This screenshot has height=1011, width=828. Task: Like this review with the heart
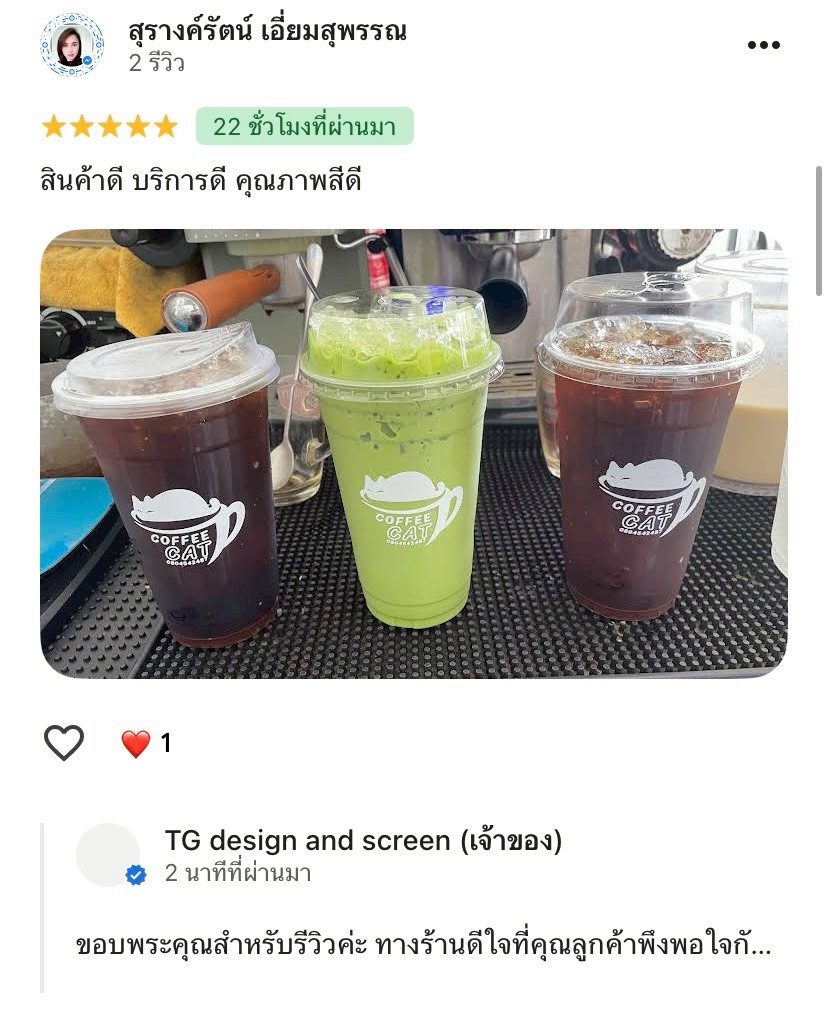64,743
